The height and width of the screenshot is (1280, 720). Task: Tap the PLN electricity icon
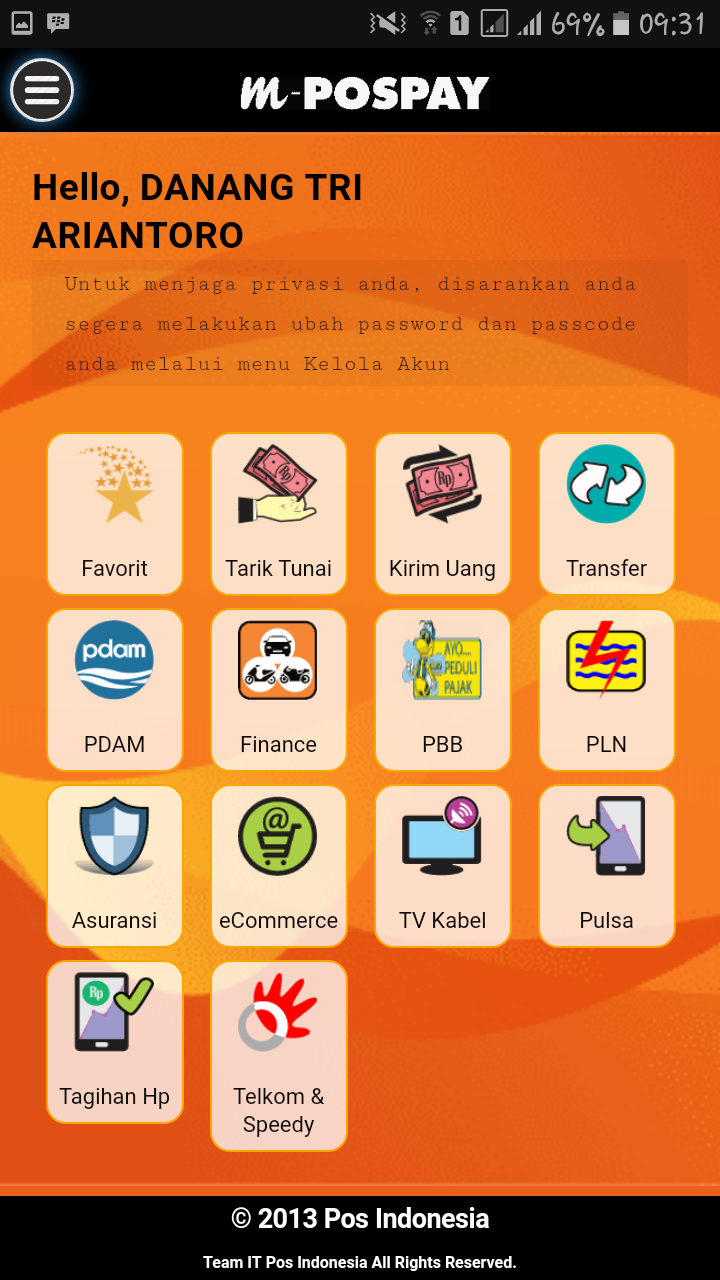[606, 689]
